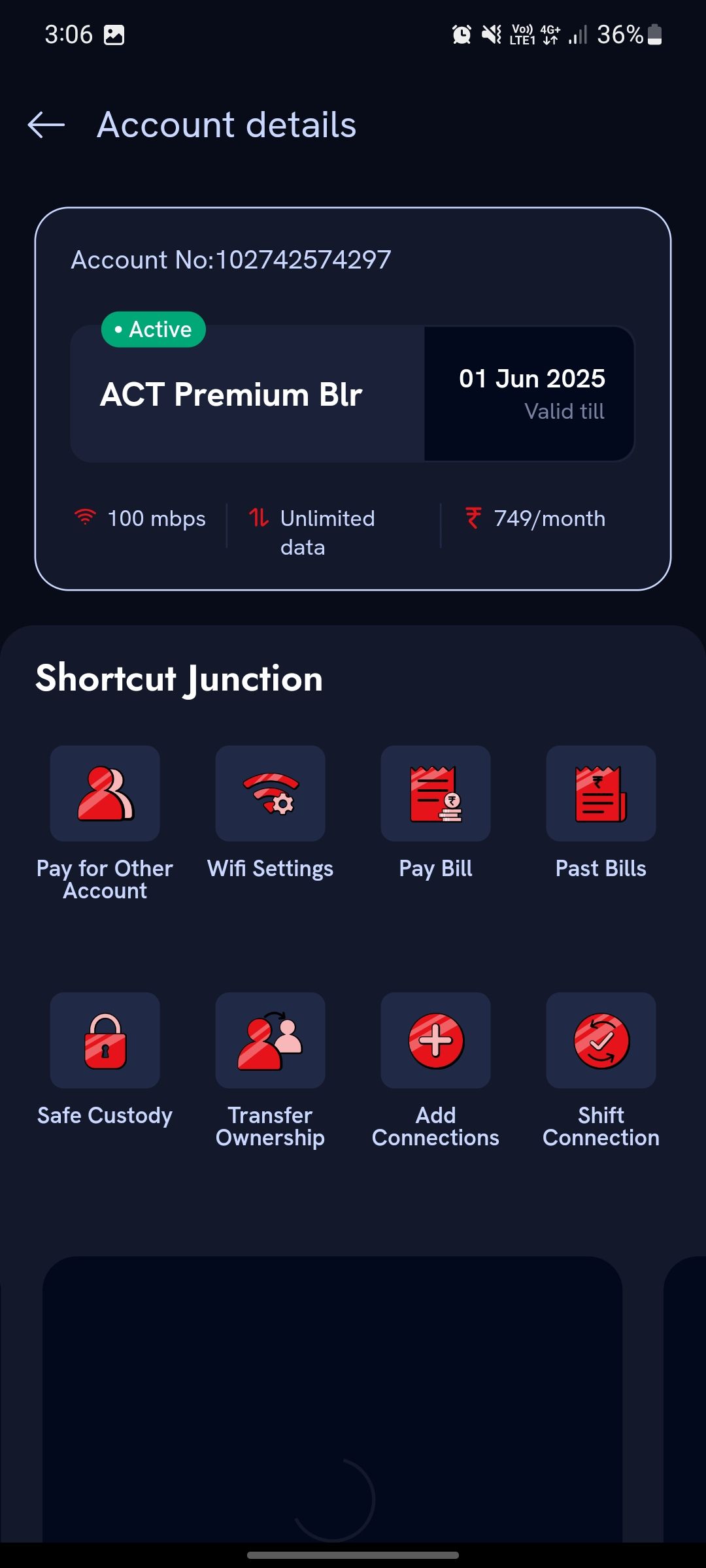The image size is (706, 1568).
Task: Open the ACT Premium Blr plan card
Action: pos(248,395)
